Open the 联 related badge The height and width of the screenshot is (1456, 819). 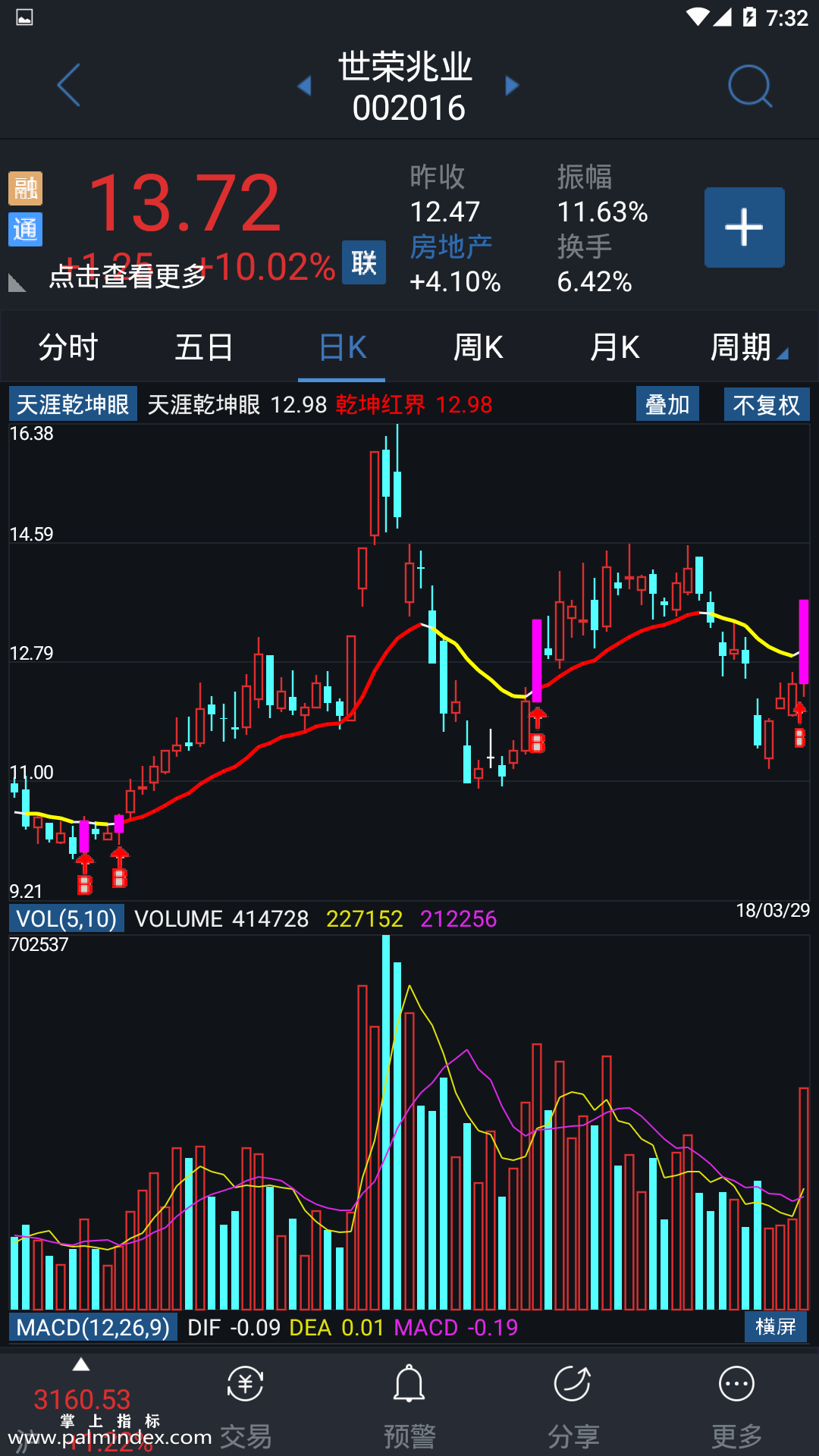tap(363, 263)
